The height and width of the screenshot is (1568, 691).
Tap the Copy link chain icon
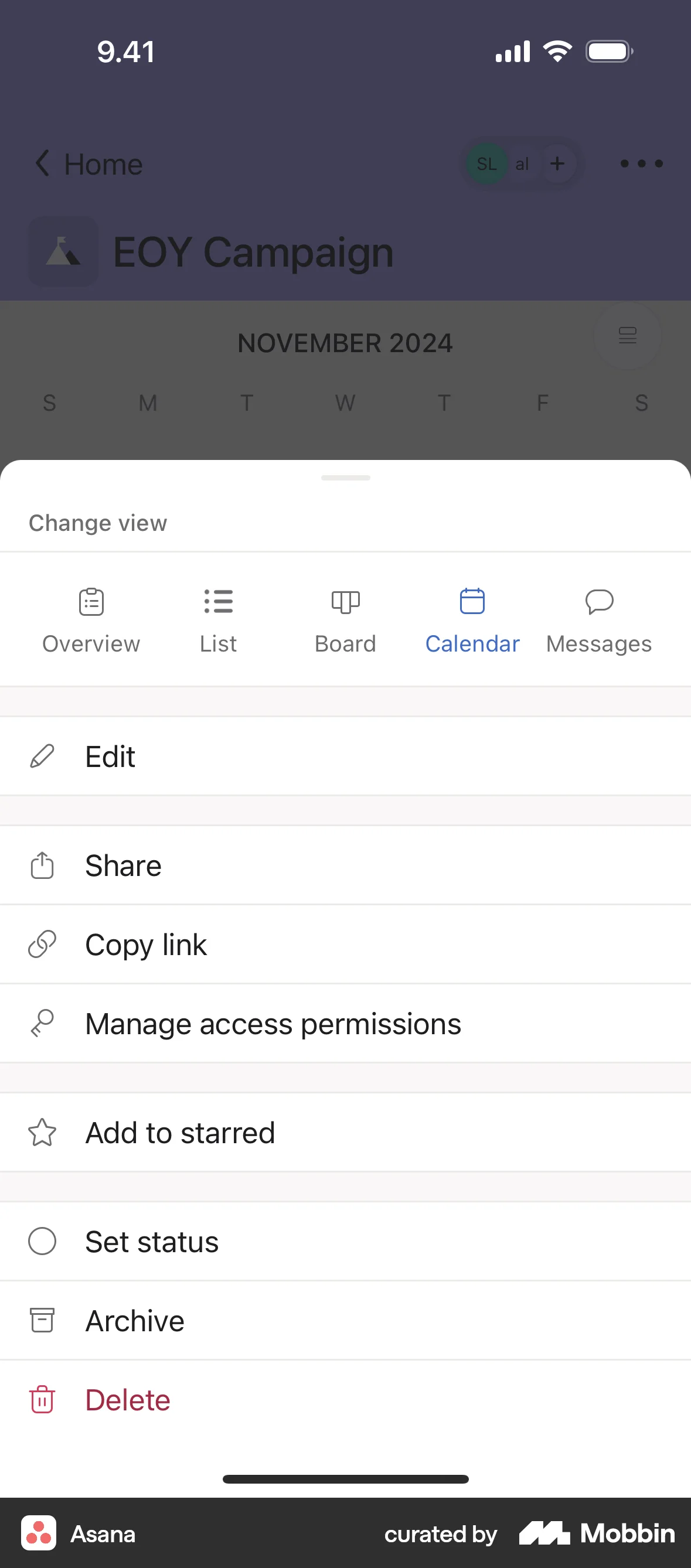[x=42, y=944]
